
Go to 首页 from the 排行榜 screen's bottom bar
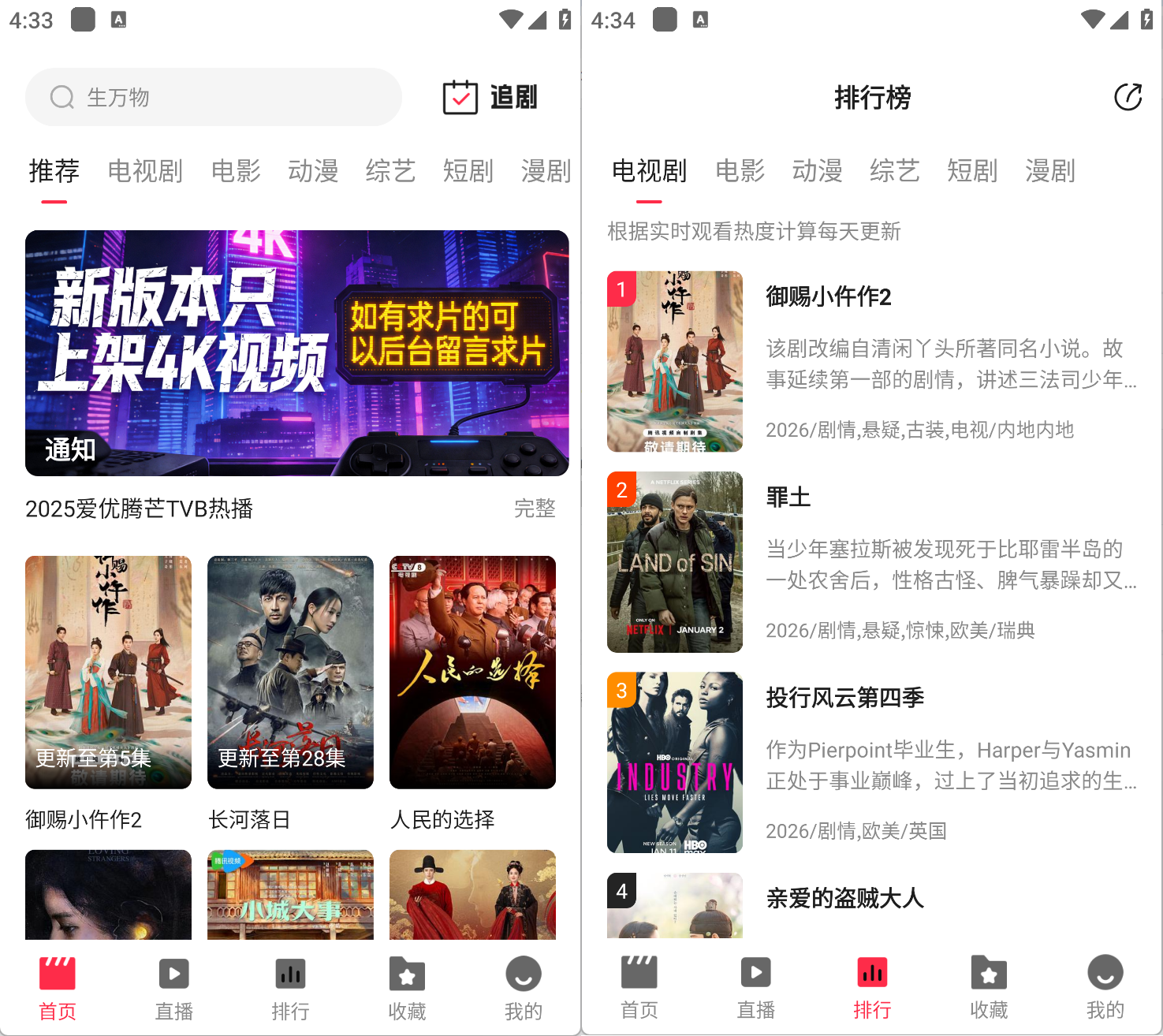[x=639, y=986]
